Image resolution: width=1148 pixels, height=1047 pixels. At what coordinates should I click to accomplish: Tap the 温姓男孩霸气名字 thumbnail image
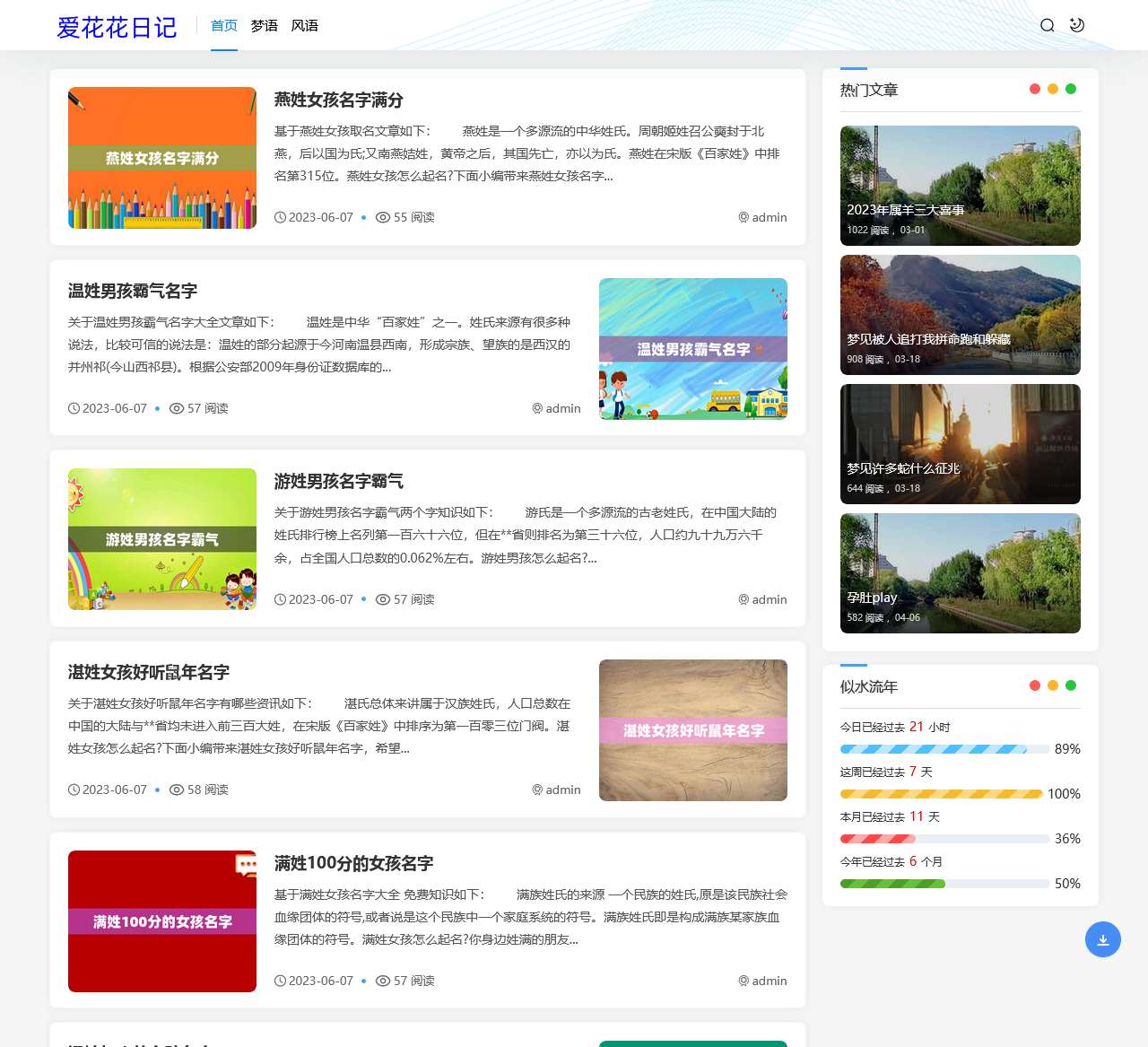click(x=693, y=349)
